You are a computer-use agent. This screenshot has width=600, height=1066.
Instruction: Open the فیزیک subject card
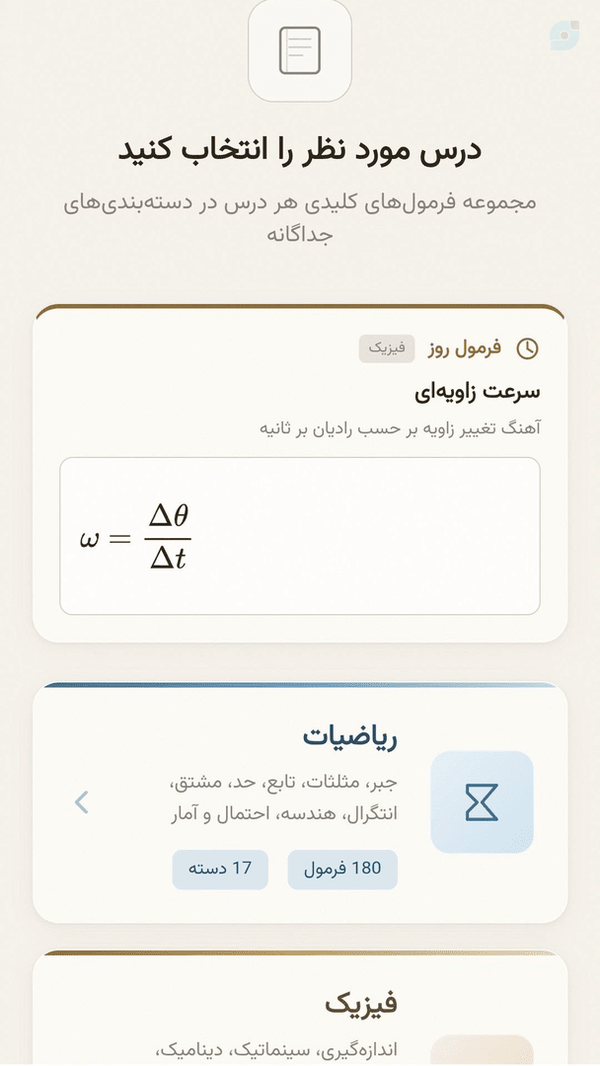pos(300,1008)
